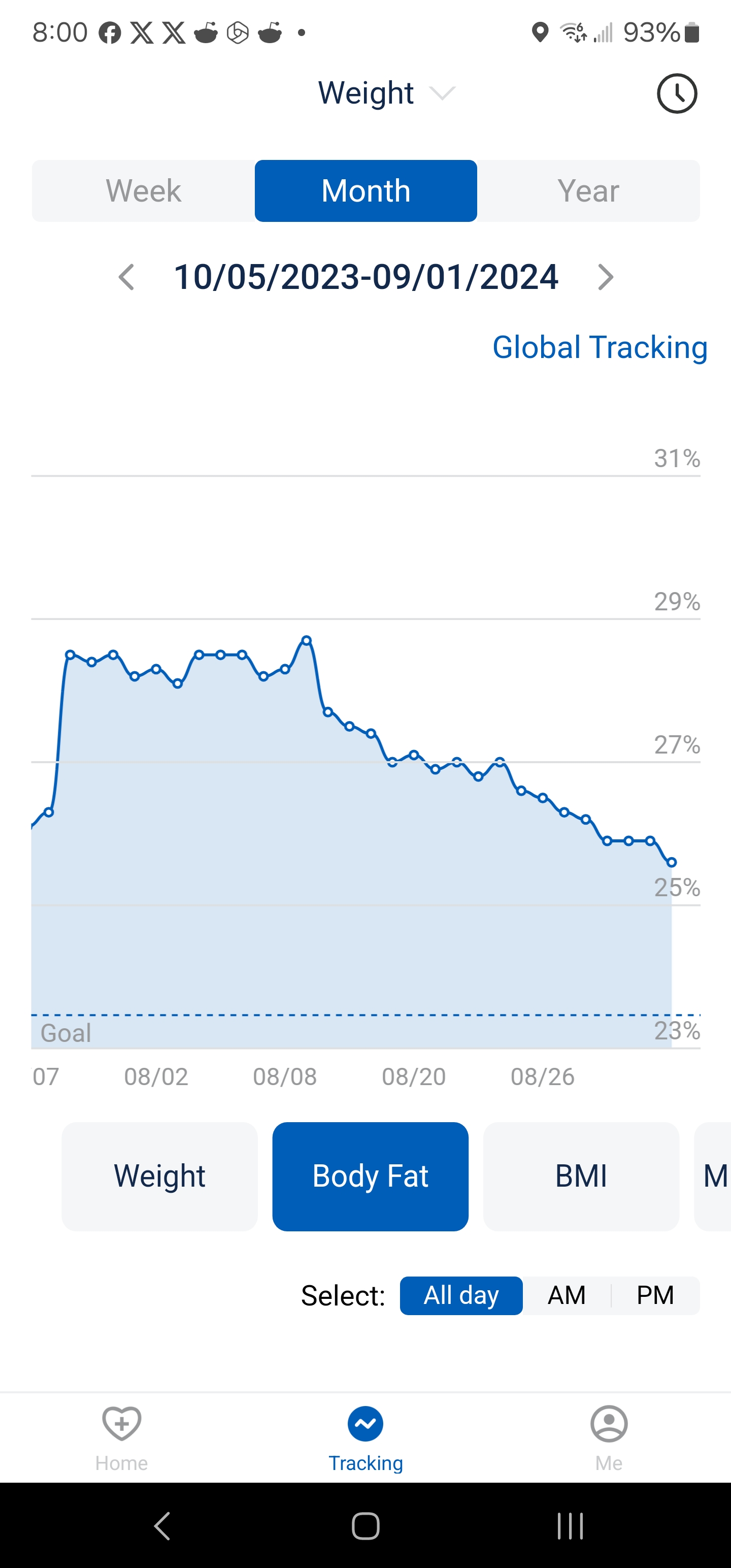Filter readings to AM only
This screenshot has width=731, height=1568.
coord(566,1295)
